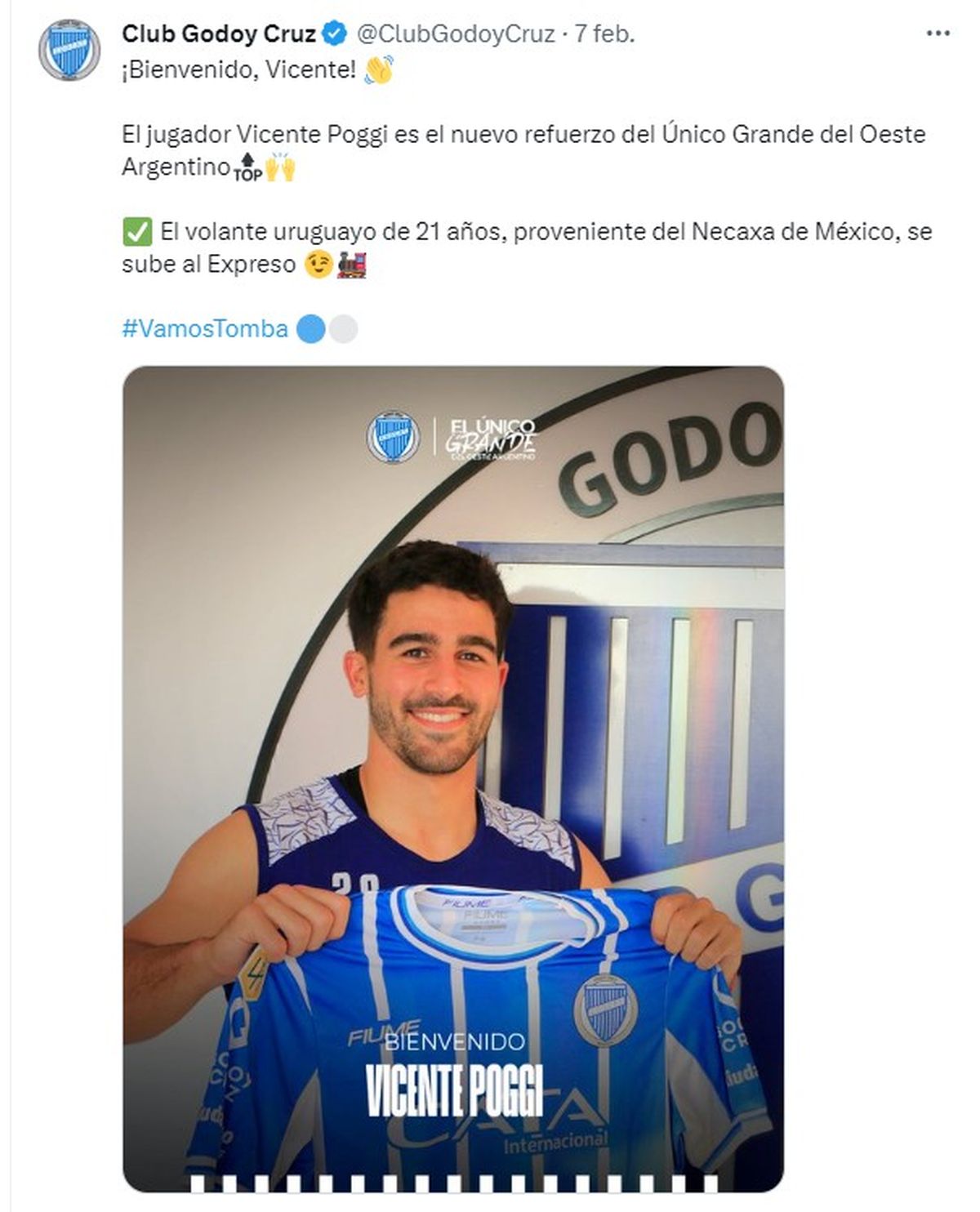This screenshot has height=1212, width=980.
Task: Open the @ClubGodoyCruz handle link
Action: [457, 34]
